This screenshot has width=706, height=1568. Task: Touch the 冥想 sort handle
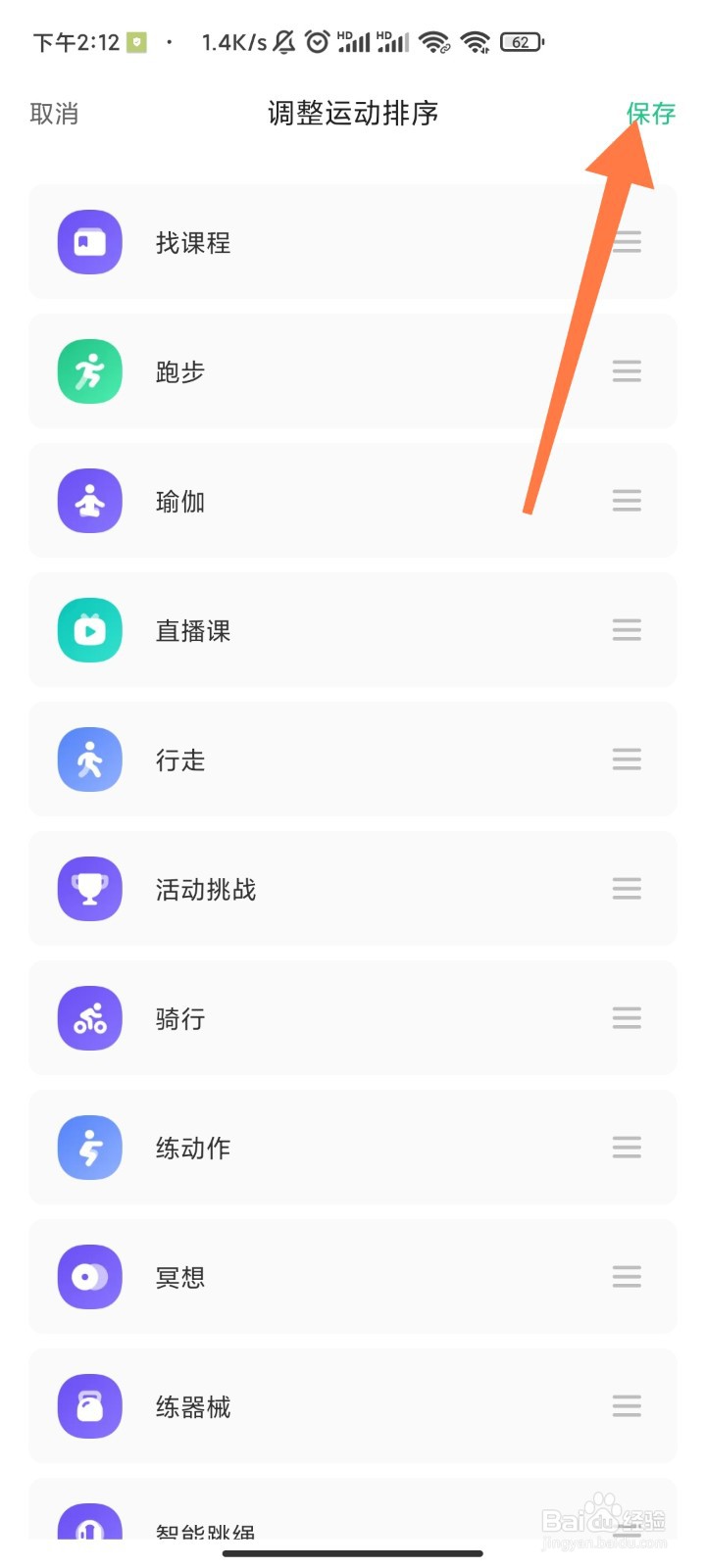coord(627,1277)
